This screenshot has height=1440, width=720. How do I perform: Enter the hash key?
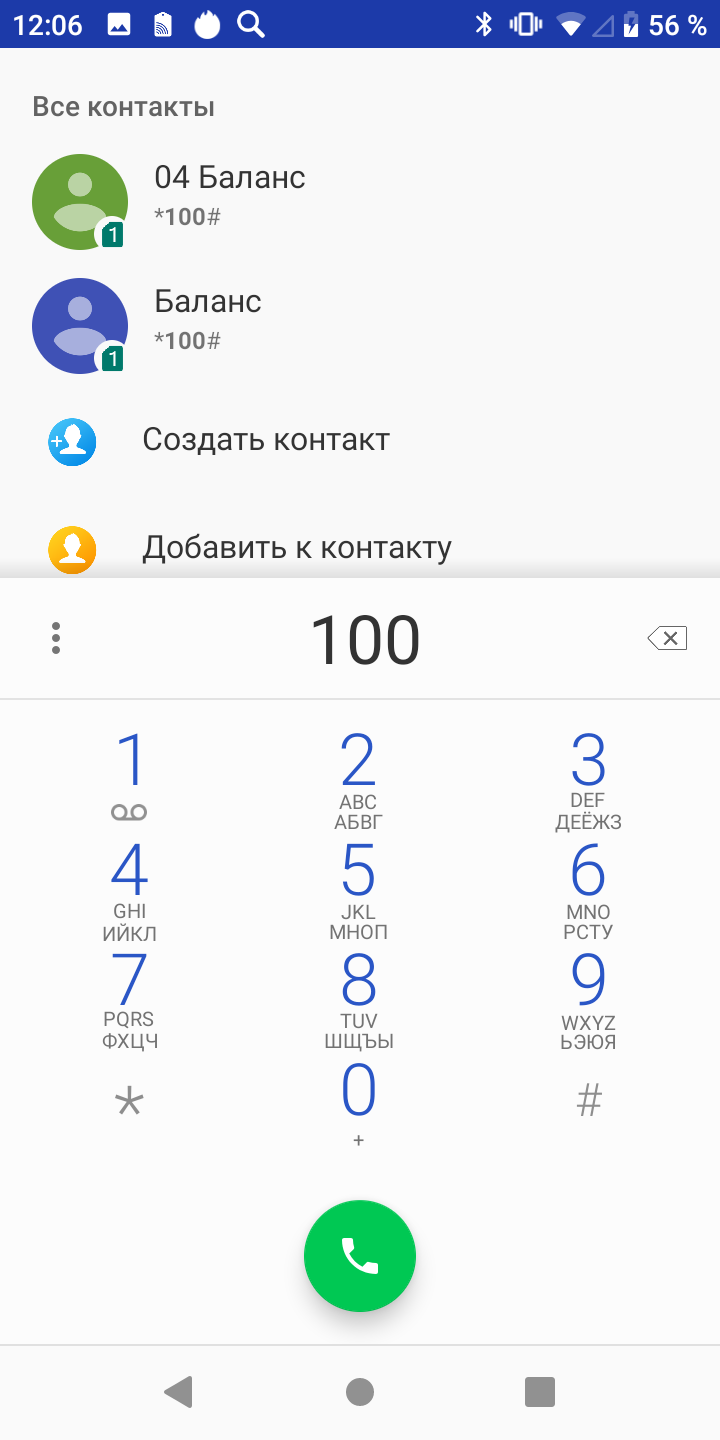tap(589, 1101)
